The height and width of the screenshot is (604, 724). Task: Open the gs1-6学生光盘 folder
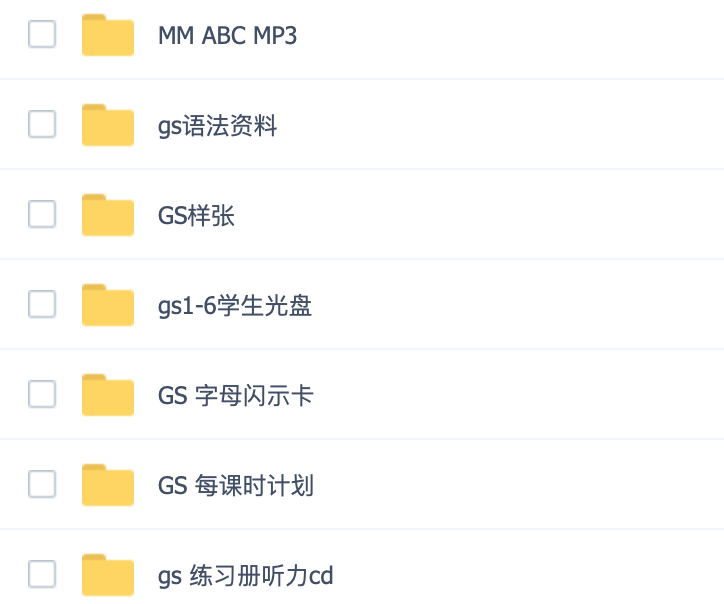tap(235, 306)
